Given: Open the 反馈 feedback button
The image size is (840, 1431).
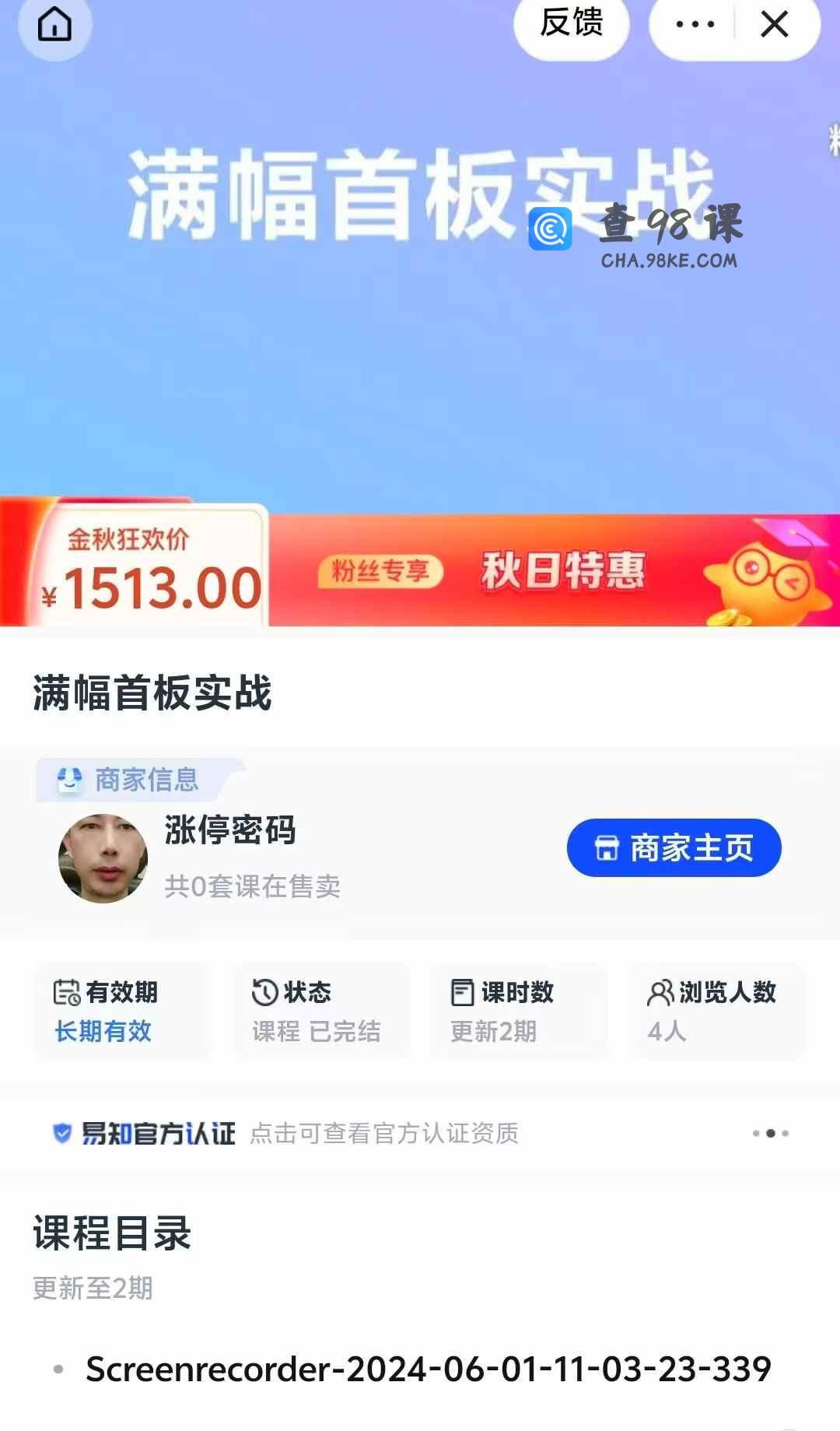Looking at the screenshot, I should click(x=572, y=23).
